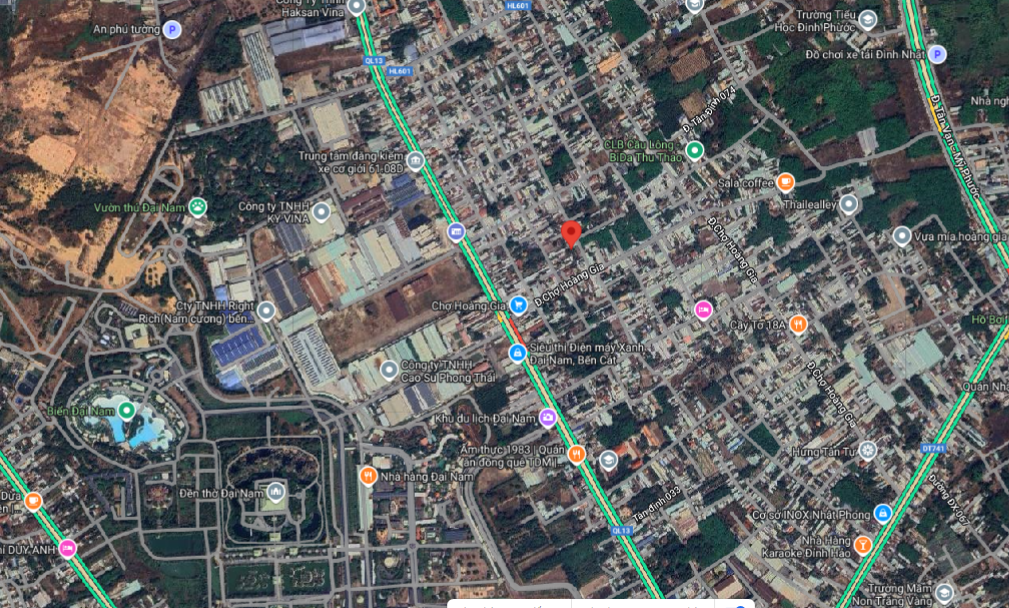Tap the red dropped location pin
This screenshot has width=1009, height=608.
571,234
